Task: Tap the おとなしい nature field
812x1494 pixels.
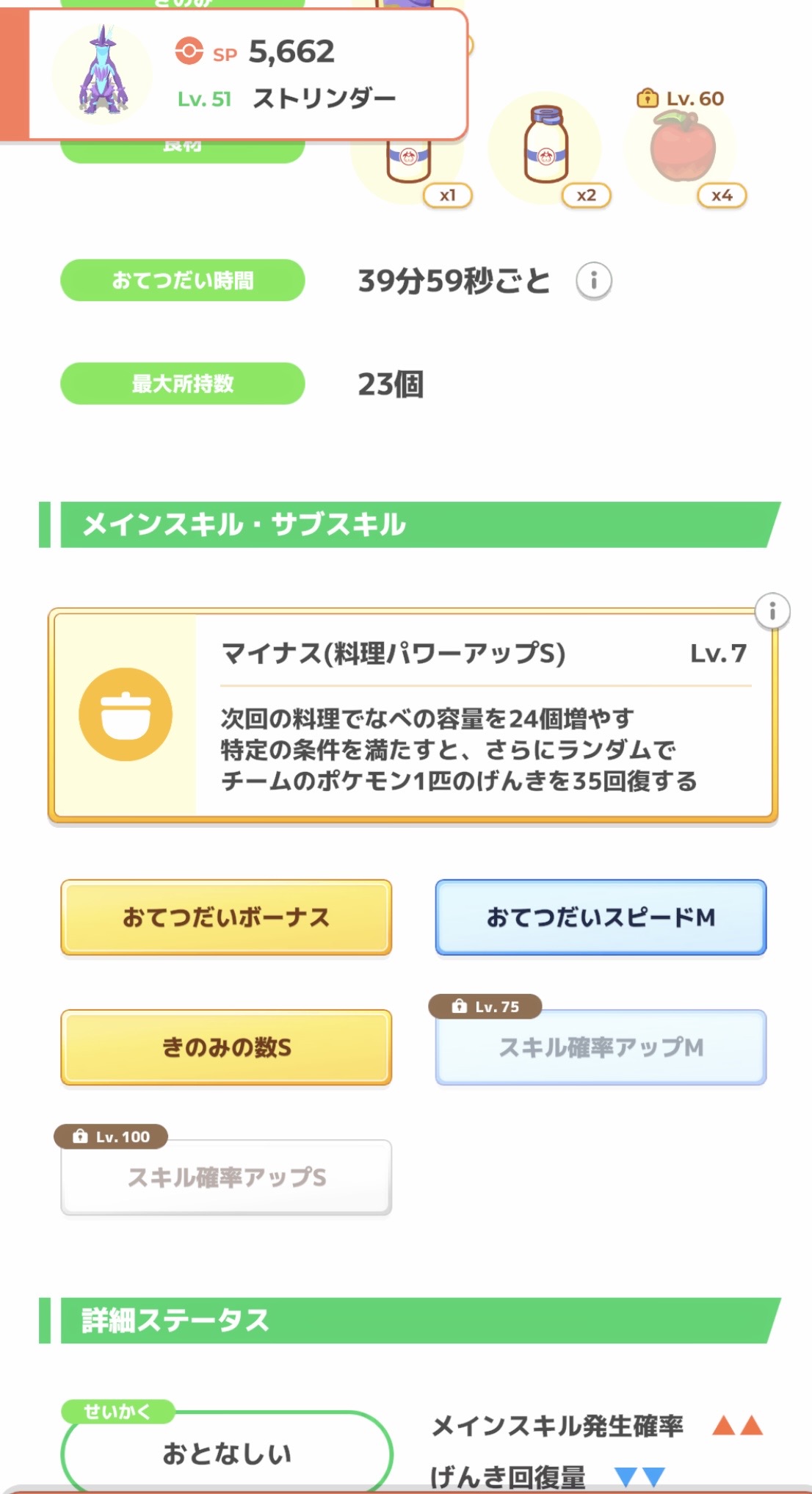Action: point(226,1454)
